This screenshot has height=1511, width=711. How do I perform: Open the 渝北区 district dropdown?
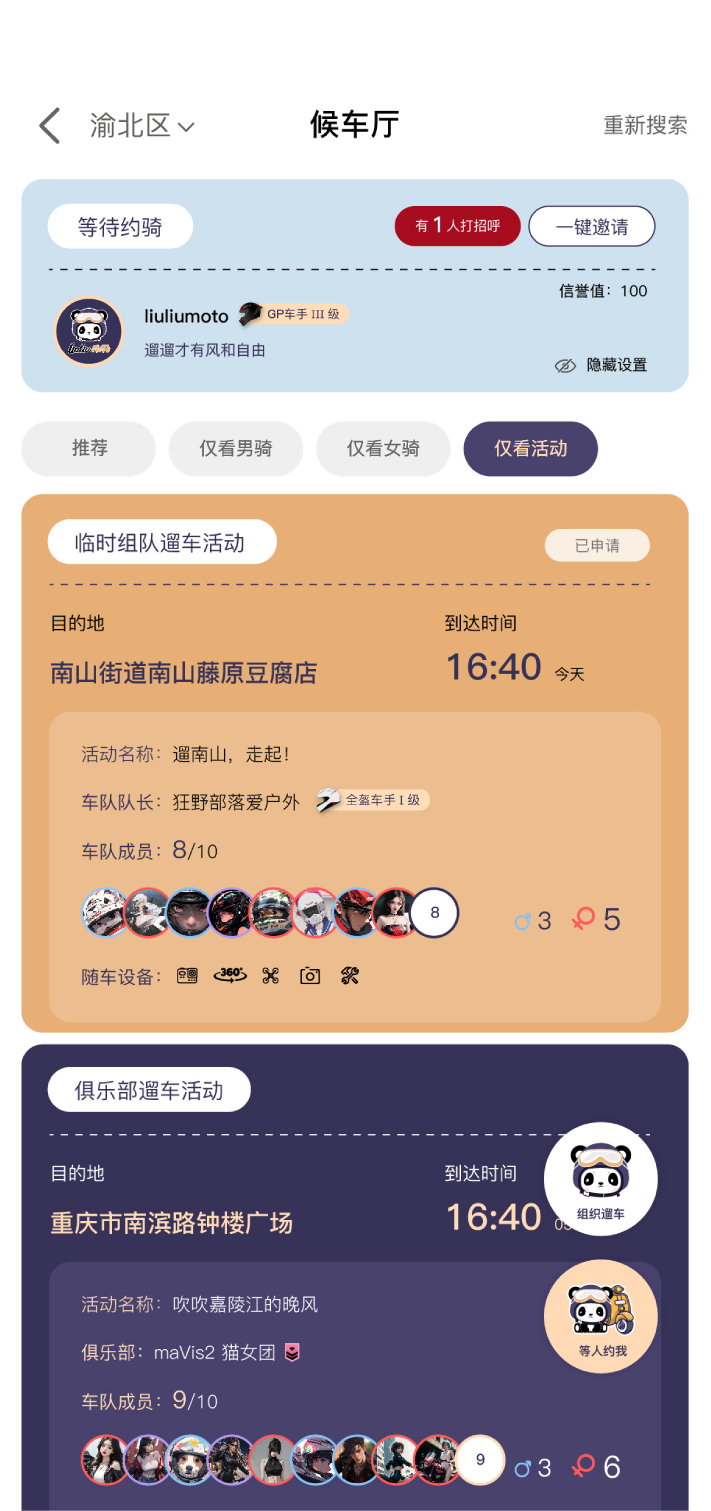pos(141,126)
